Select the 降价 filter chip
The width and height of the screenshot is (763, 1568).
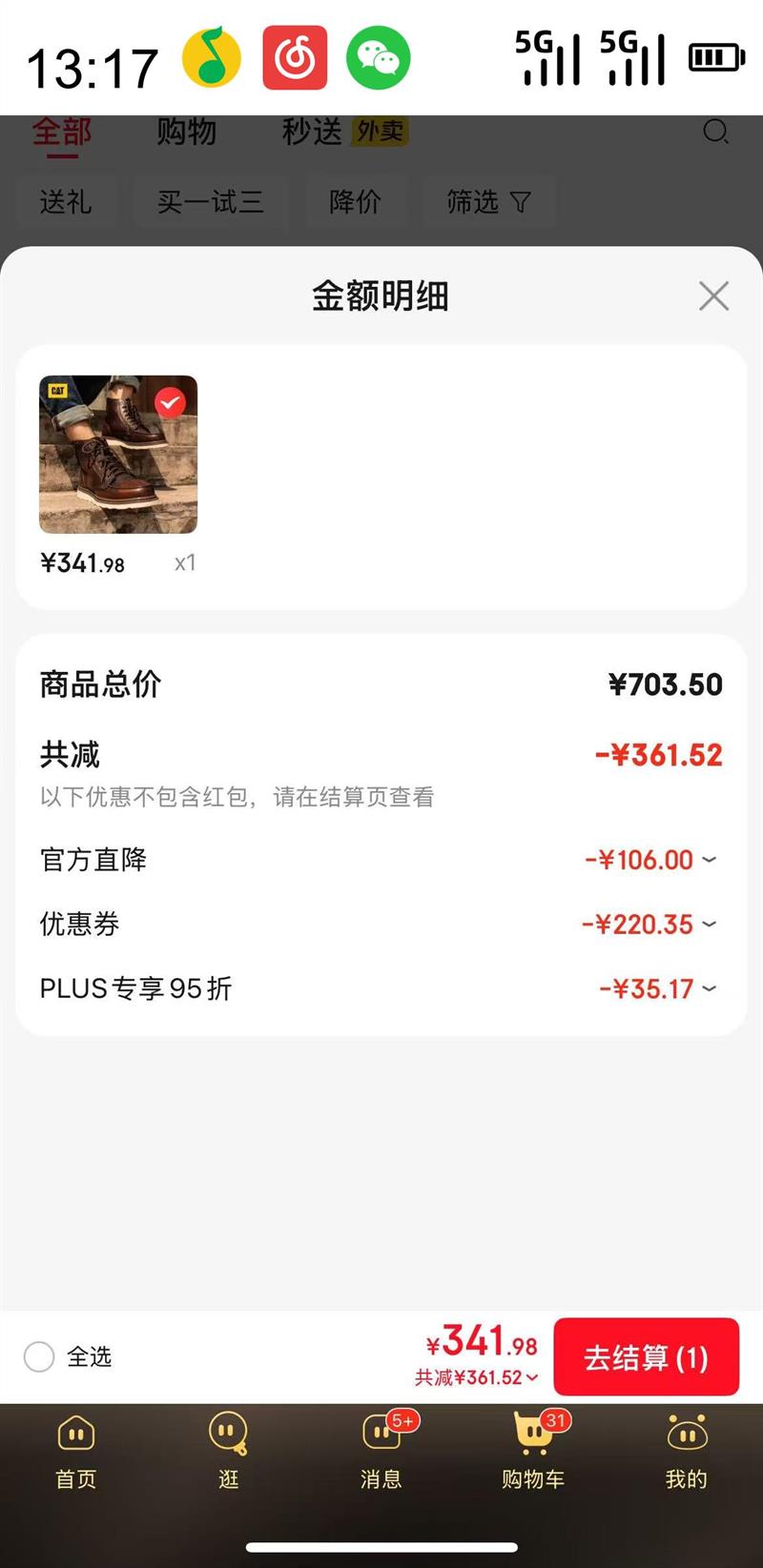click(x=355, y=202)
